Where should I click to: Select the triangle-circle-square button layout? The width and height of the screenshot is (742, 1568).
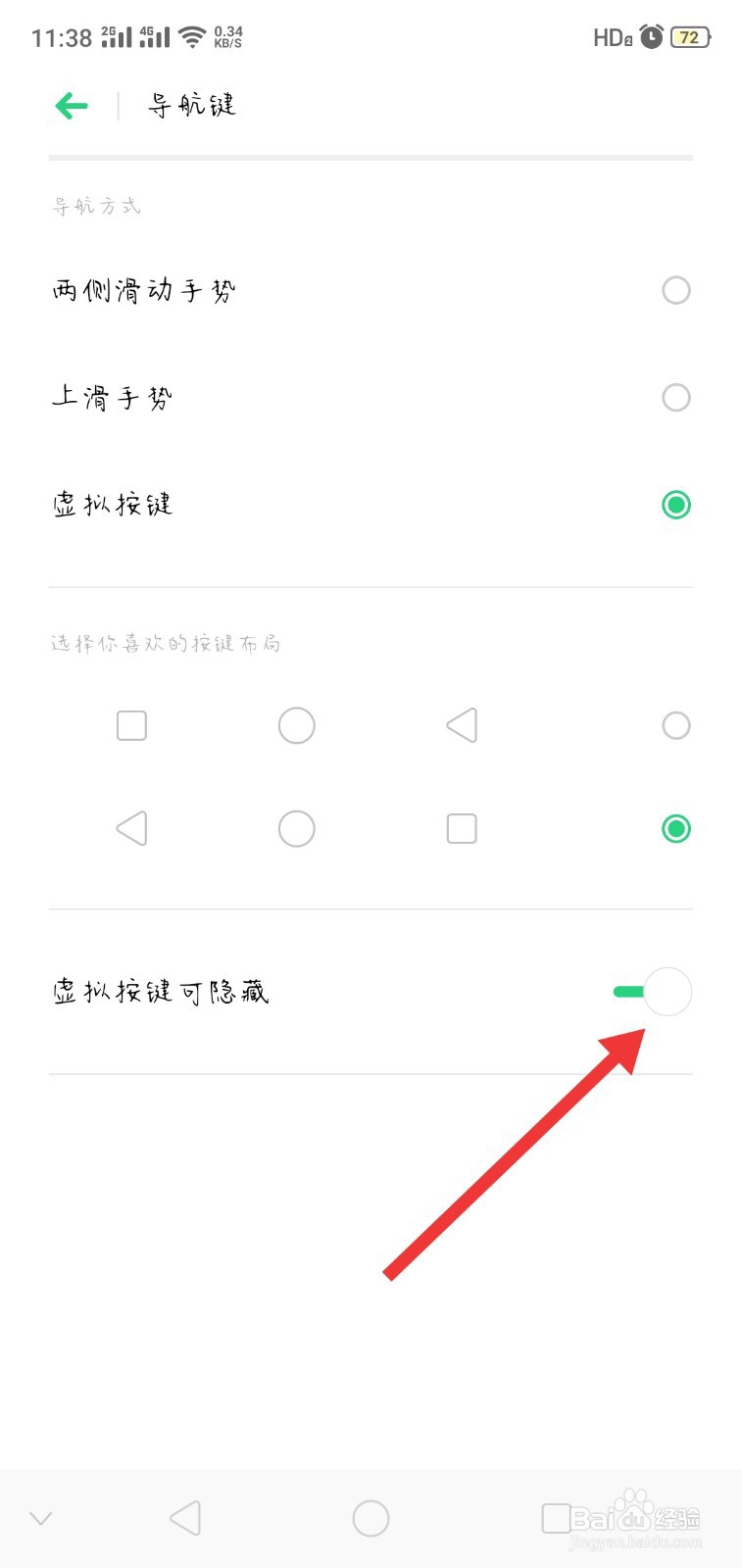(x=676, y=828)
